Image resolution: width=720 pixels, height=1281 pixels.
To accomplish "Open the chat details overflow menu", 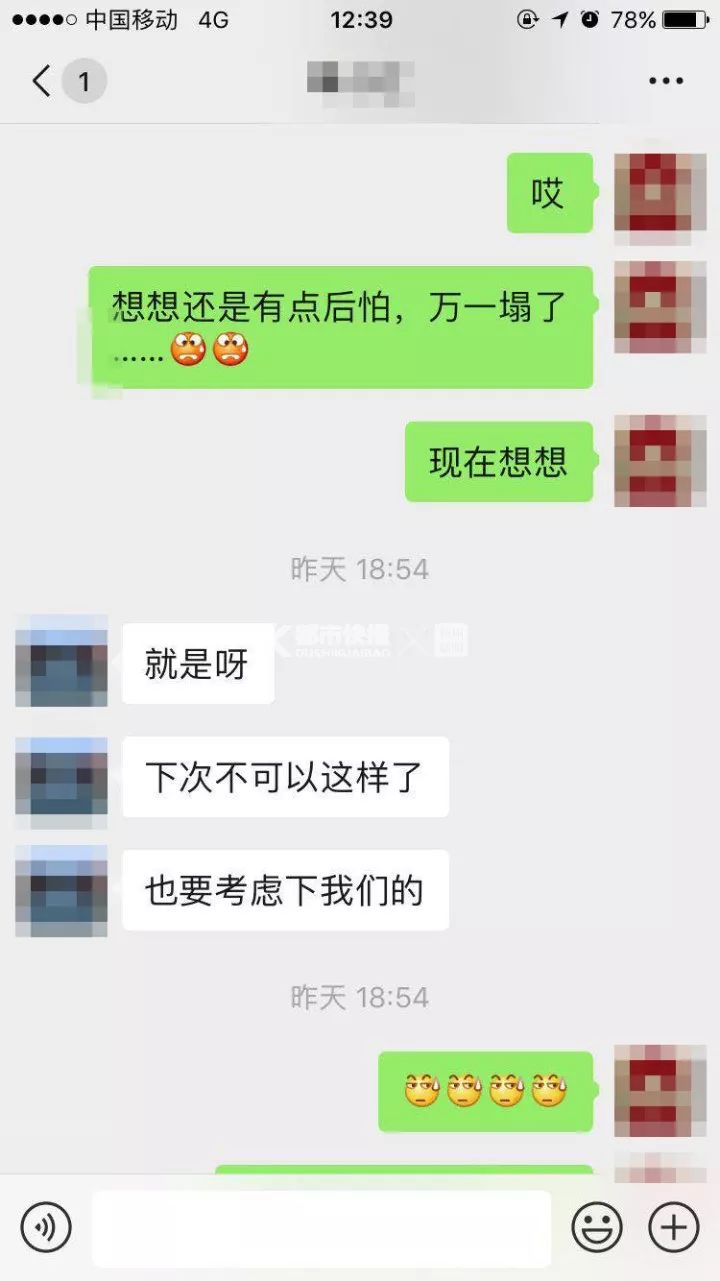I will click(665, 81).
